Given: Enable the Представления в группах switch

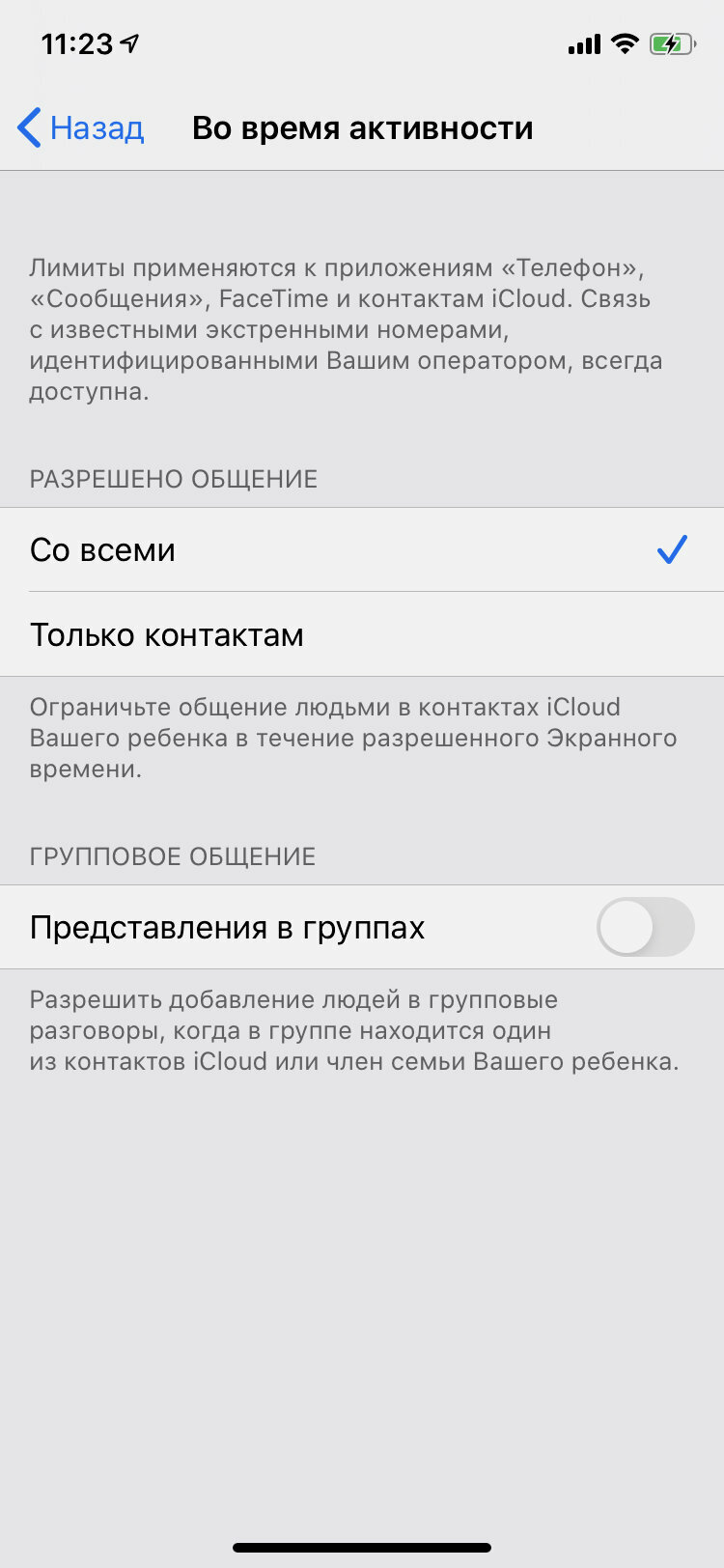Looking at the screenshot, I should tap(645, 927).
